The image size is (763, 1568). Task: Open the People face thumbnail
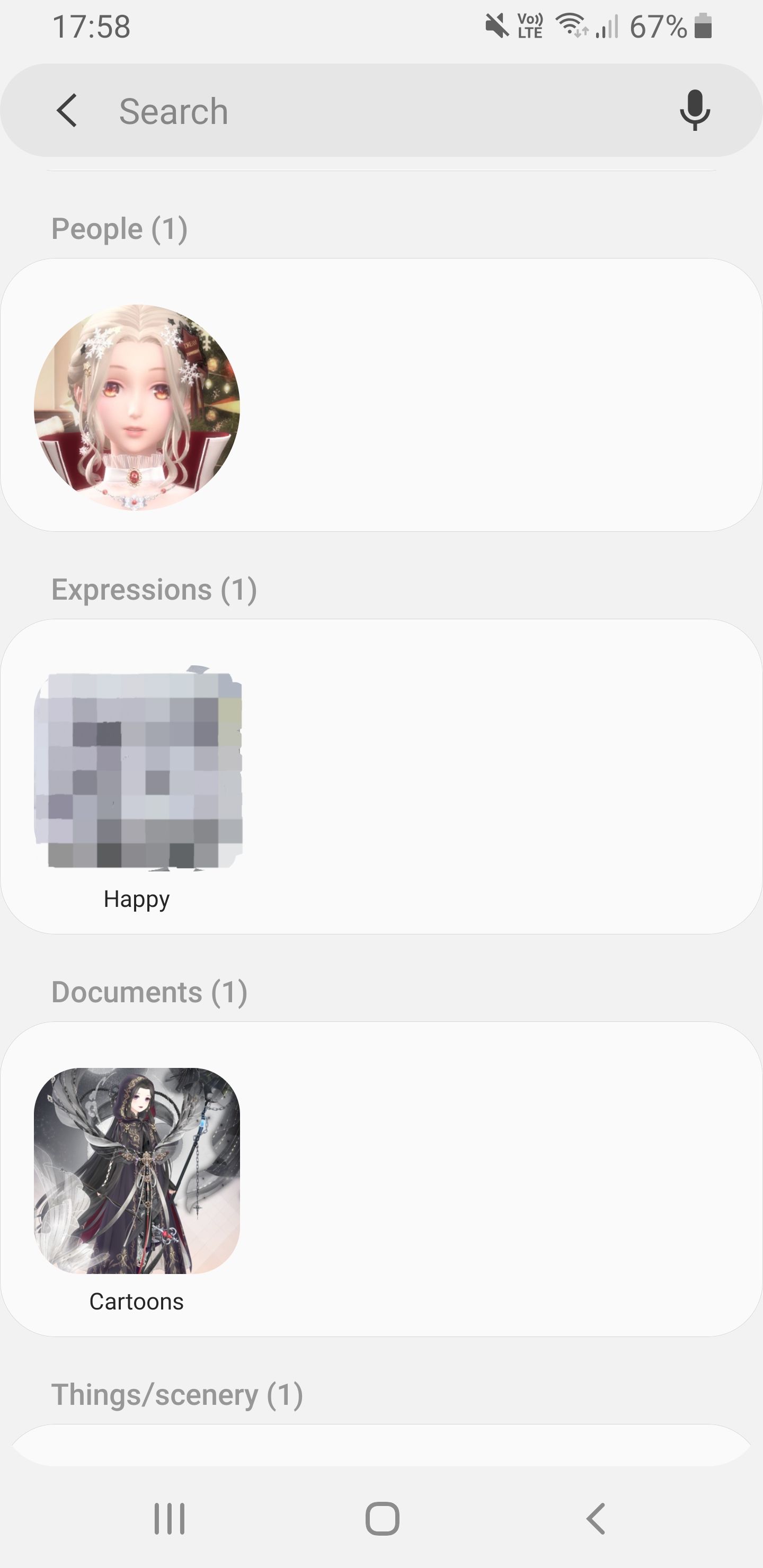point(137,407)
